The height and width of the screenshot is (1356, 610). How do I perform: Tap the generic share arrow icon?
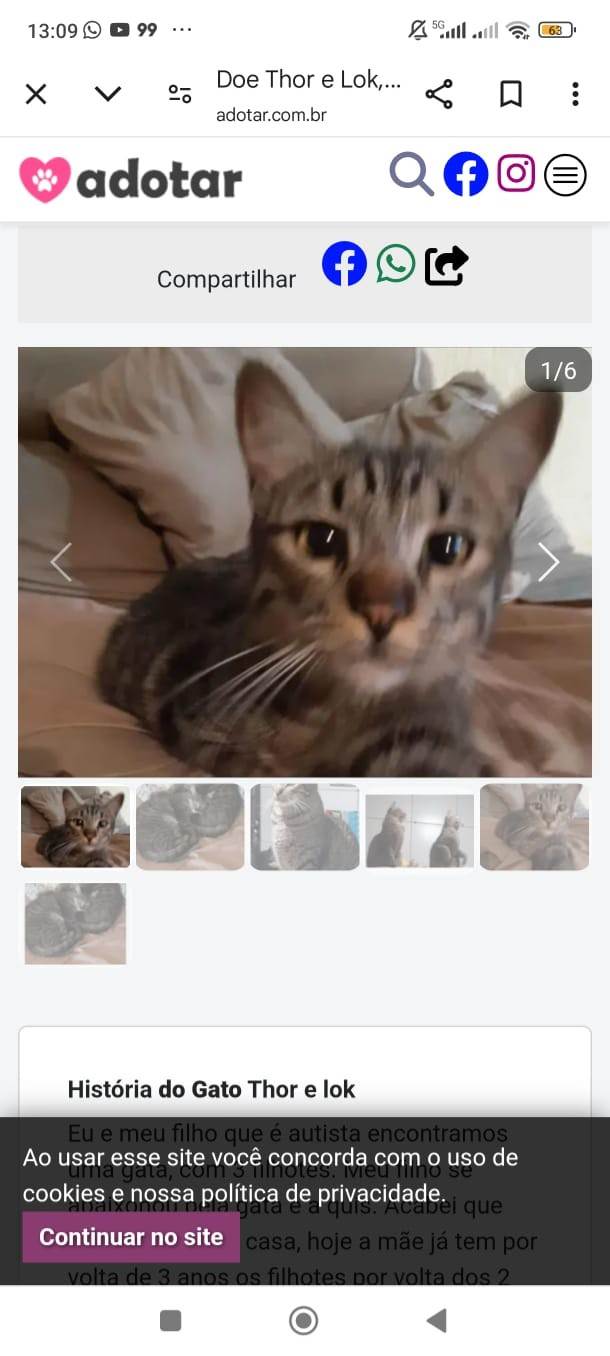coord(446,265)
